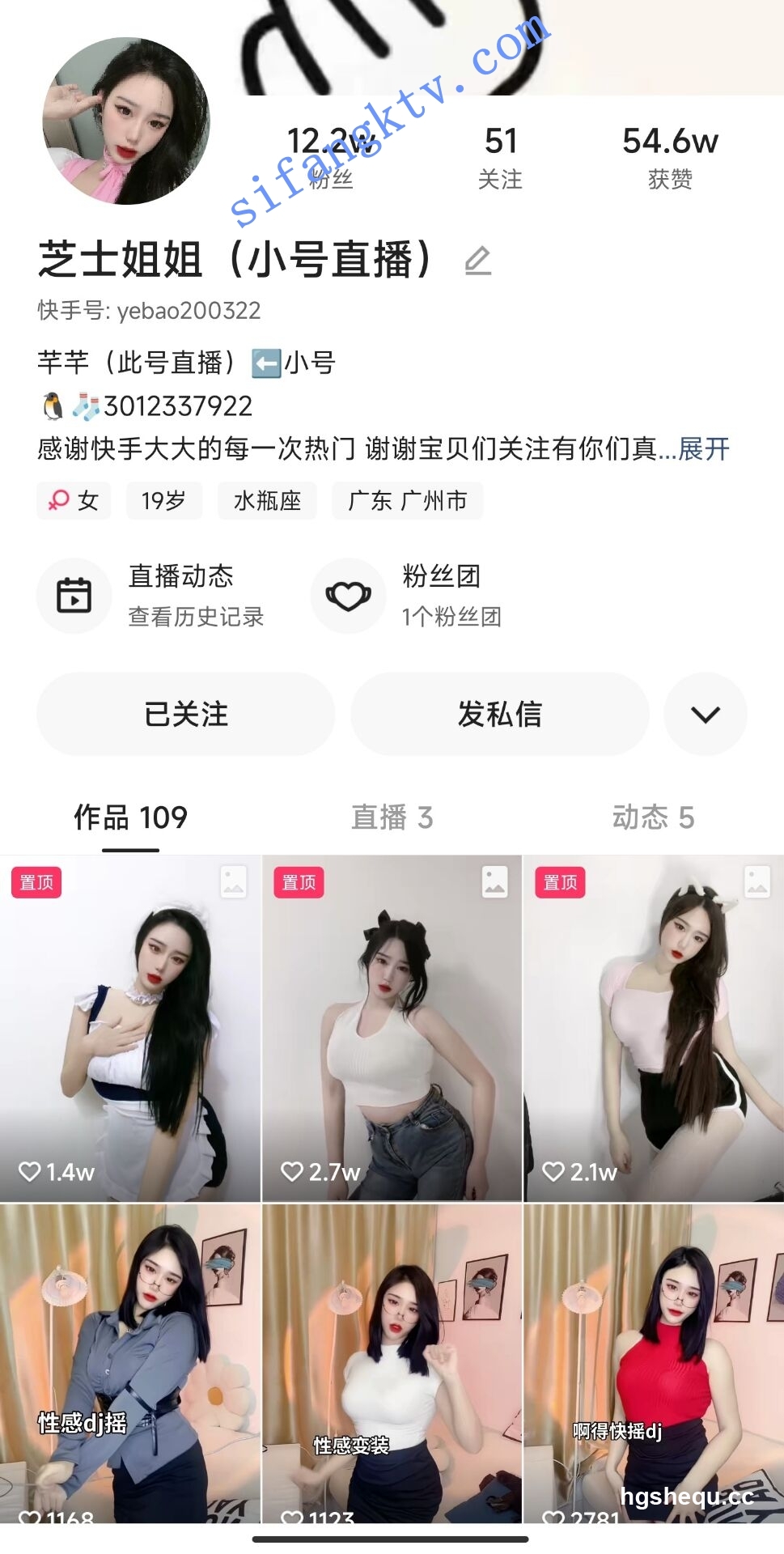Viewport: 784px width, 1554px height.
Task: Switch to the 直播 3 tab
Action: pos(392,817)
